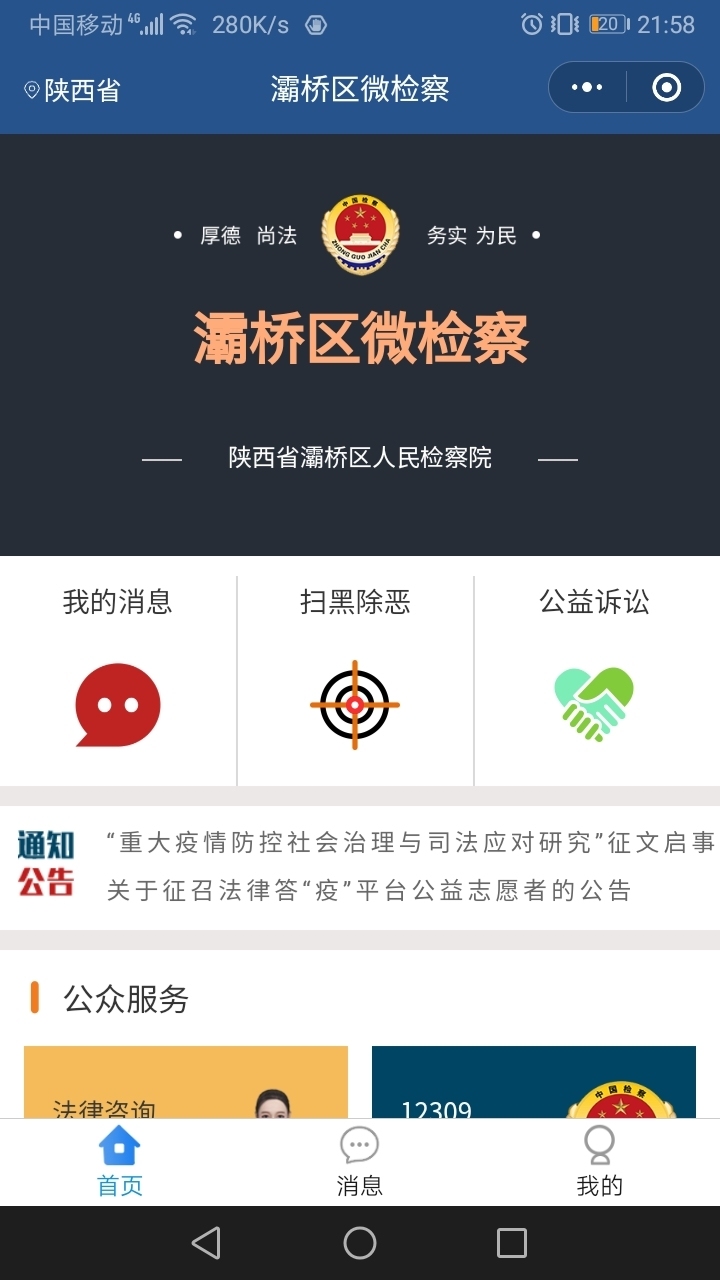
Task: Go to the phone home screen
Action: 360,1243
